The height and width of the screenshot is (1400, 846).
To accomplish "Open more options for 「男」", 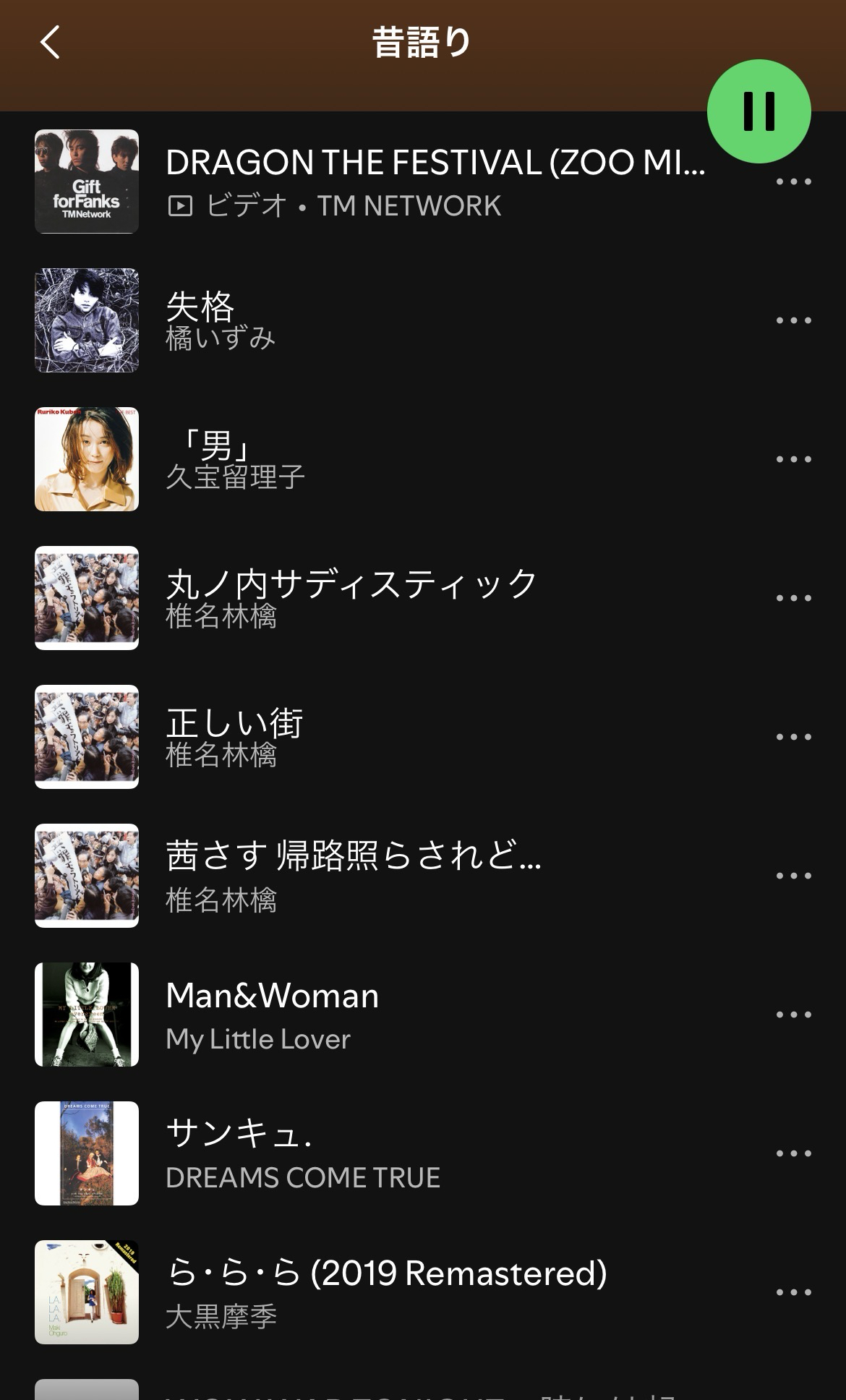I will tap(793, 459).
